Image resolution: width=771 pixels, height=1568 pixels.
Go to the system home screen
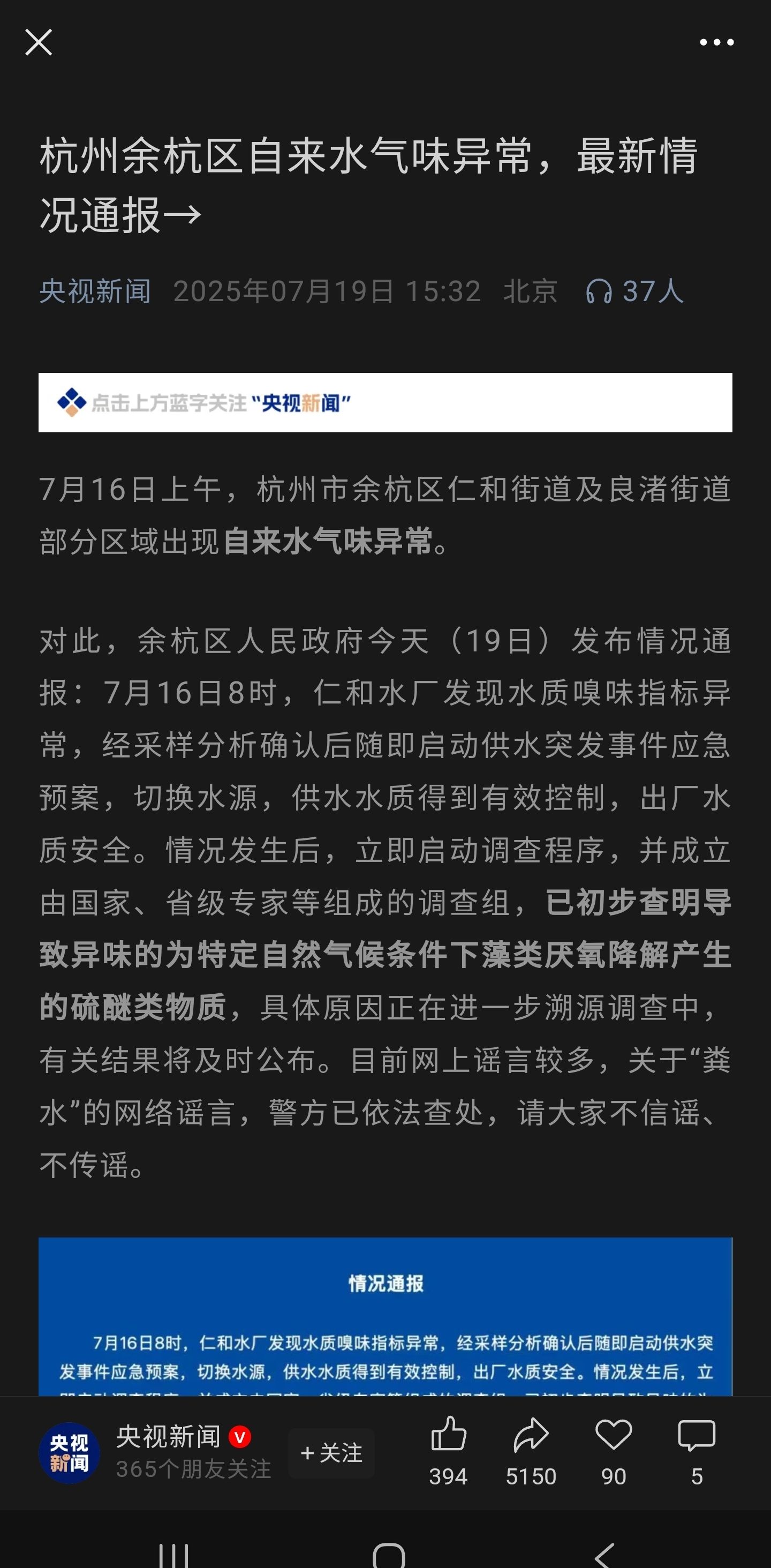point(388,1555)
